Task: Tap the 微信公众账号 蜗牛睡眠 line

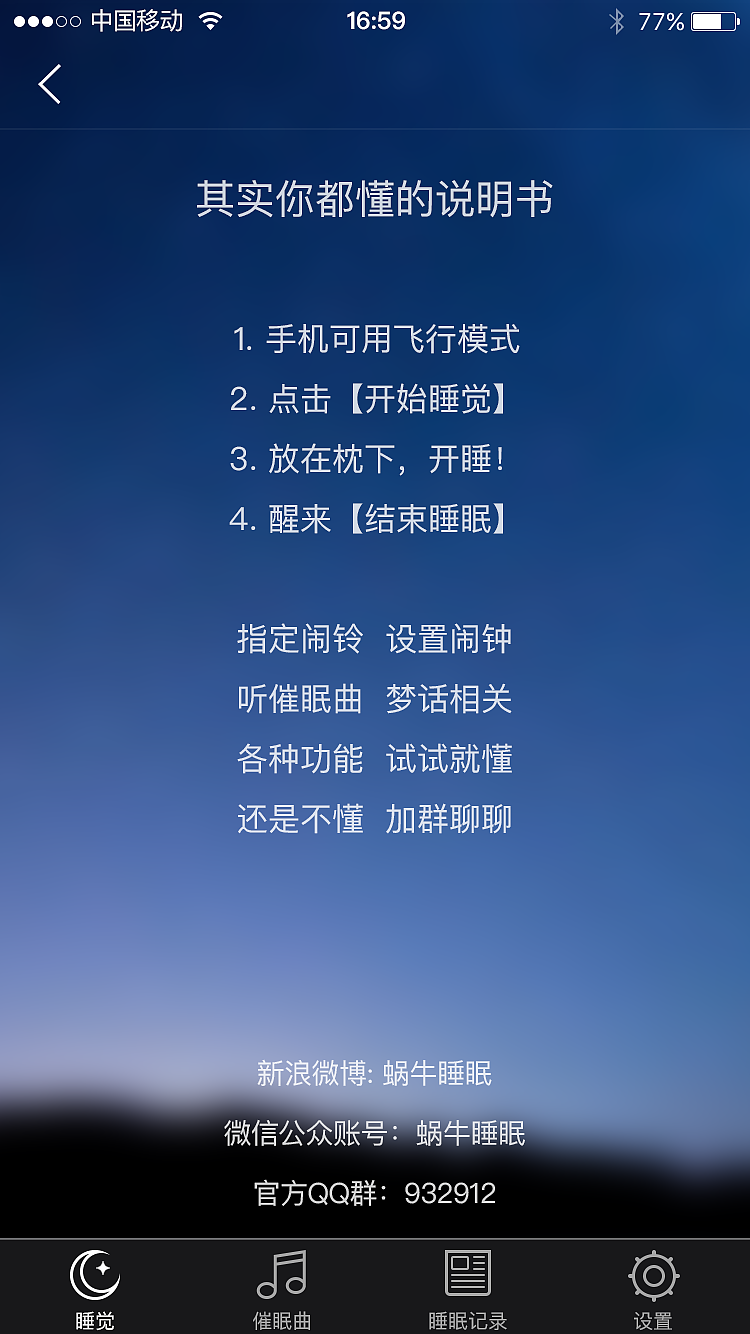Action: click(x=375, y=1132)
